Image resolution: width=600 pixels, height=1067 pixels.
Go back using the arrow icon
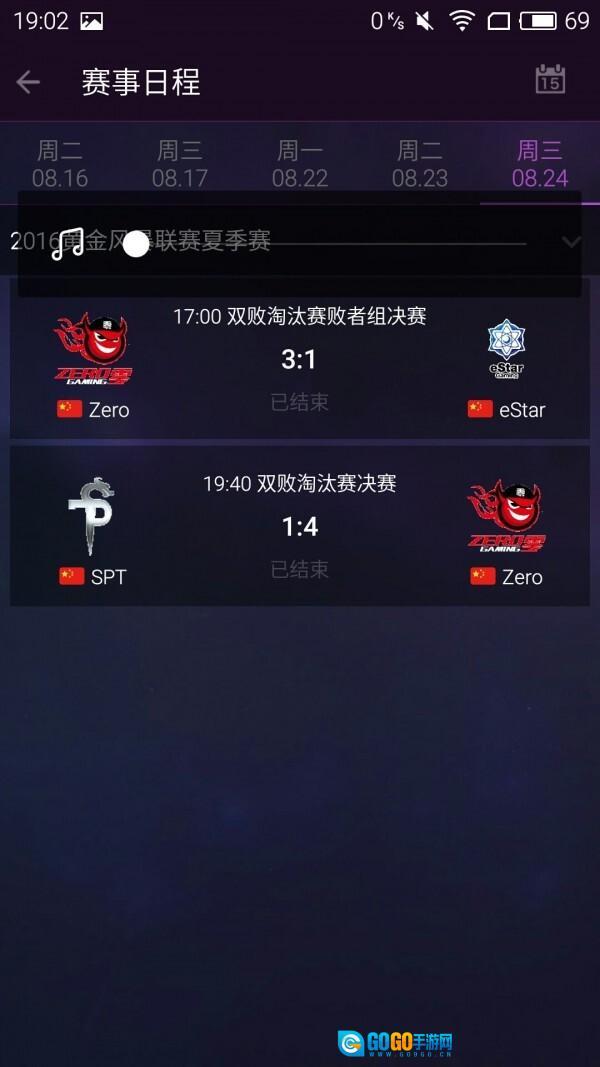28,82
